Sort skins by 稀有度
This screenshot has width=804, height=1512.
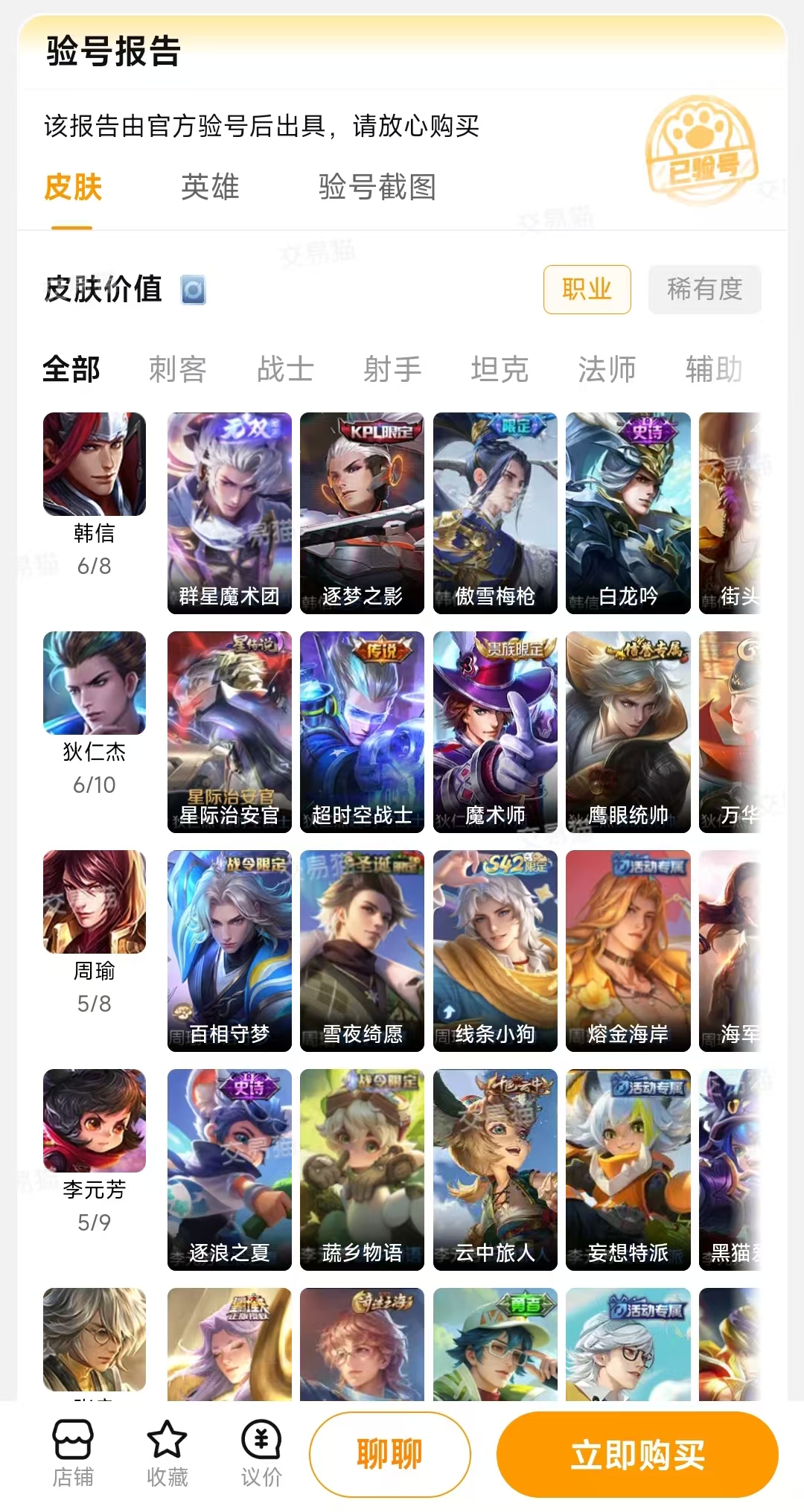pos(704,289)
